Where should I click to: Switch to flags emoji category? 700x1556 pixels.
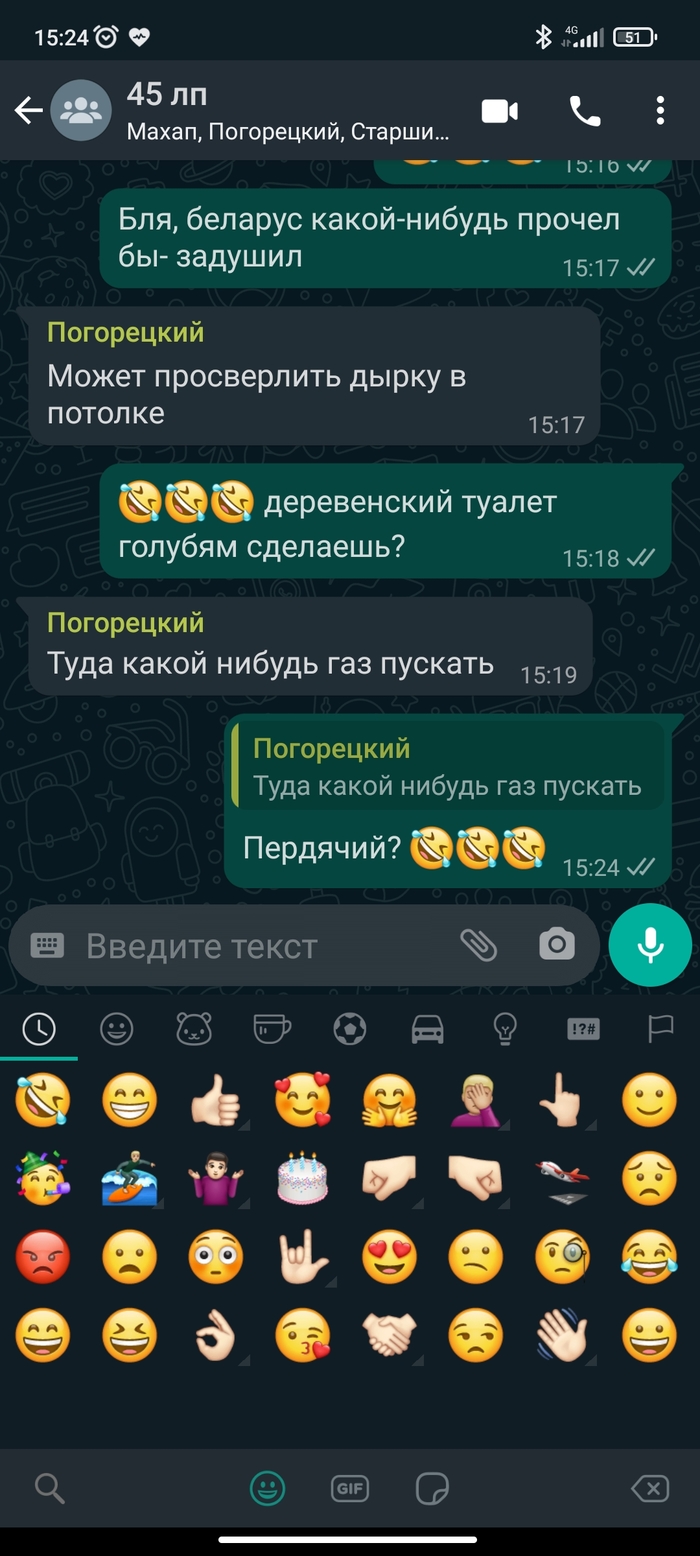point(661,1028)
